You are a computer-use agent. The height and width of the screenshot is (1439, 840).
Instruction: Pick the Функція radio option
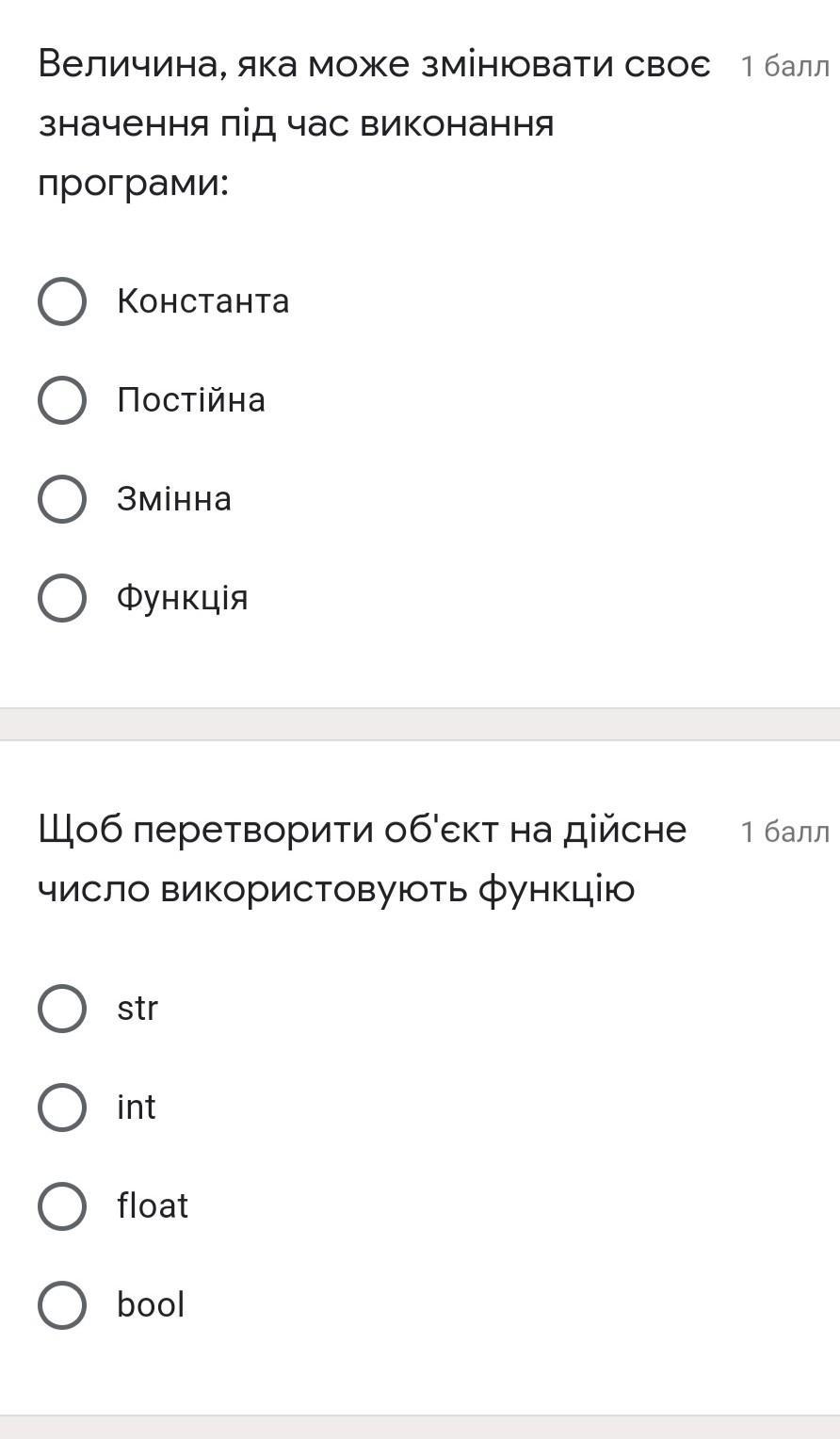coord(62,598)
